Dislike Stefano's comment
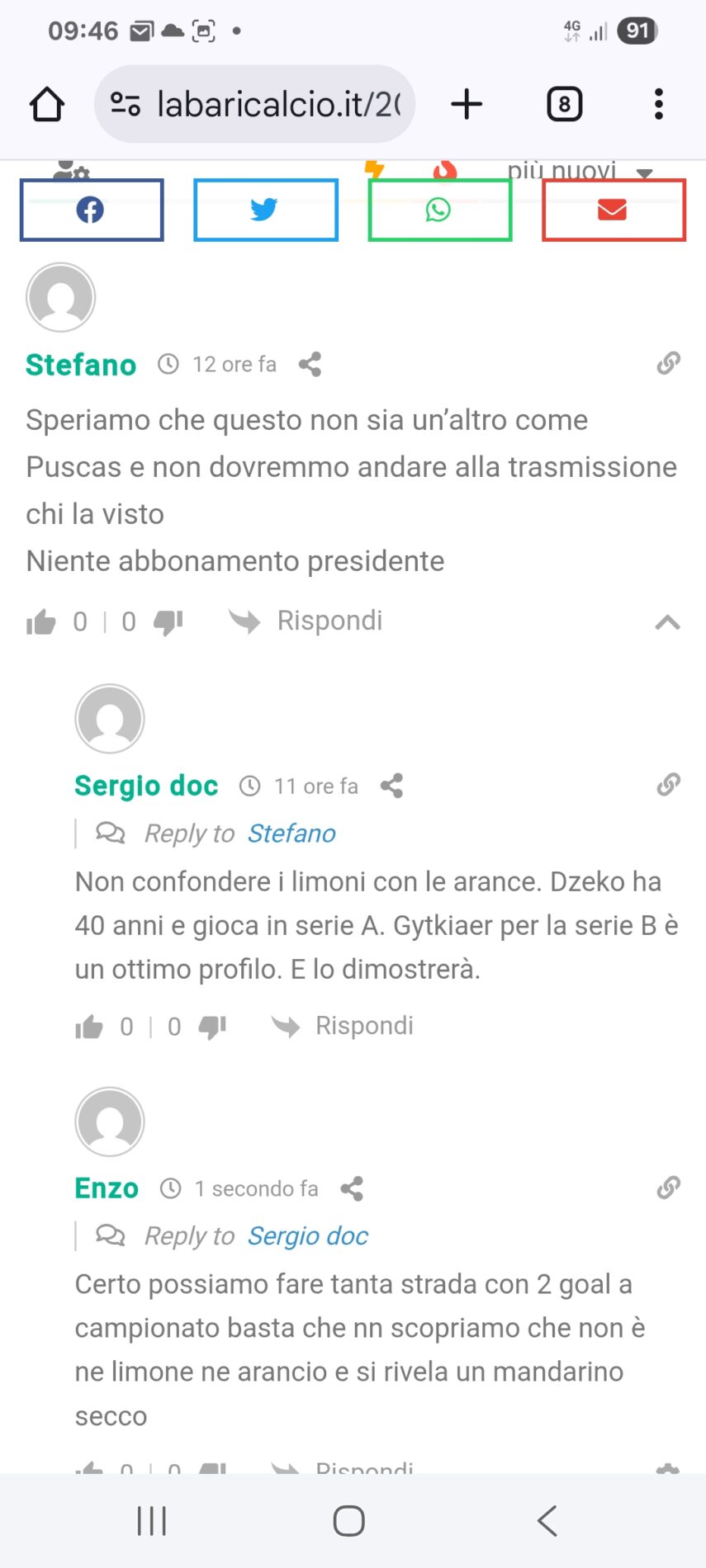This screenshot has height=1568, width=706. 168,622
